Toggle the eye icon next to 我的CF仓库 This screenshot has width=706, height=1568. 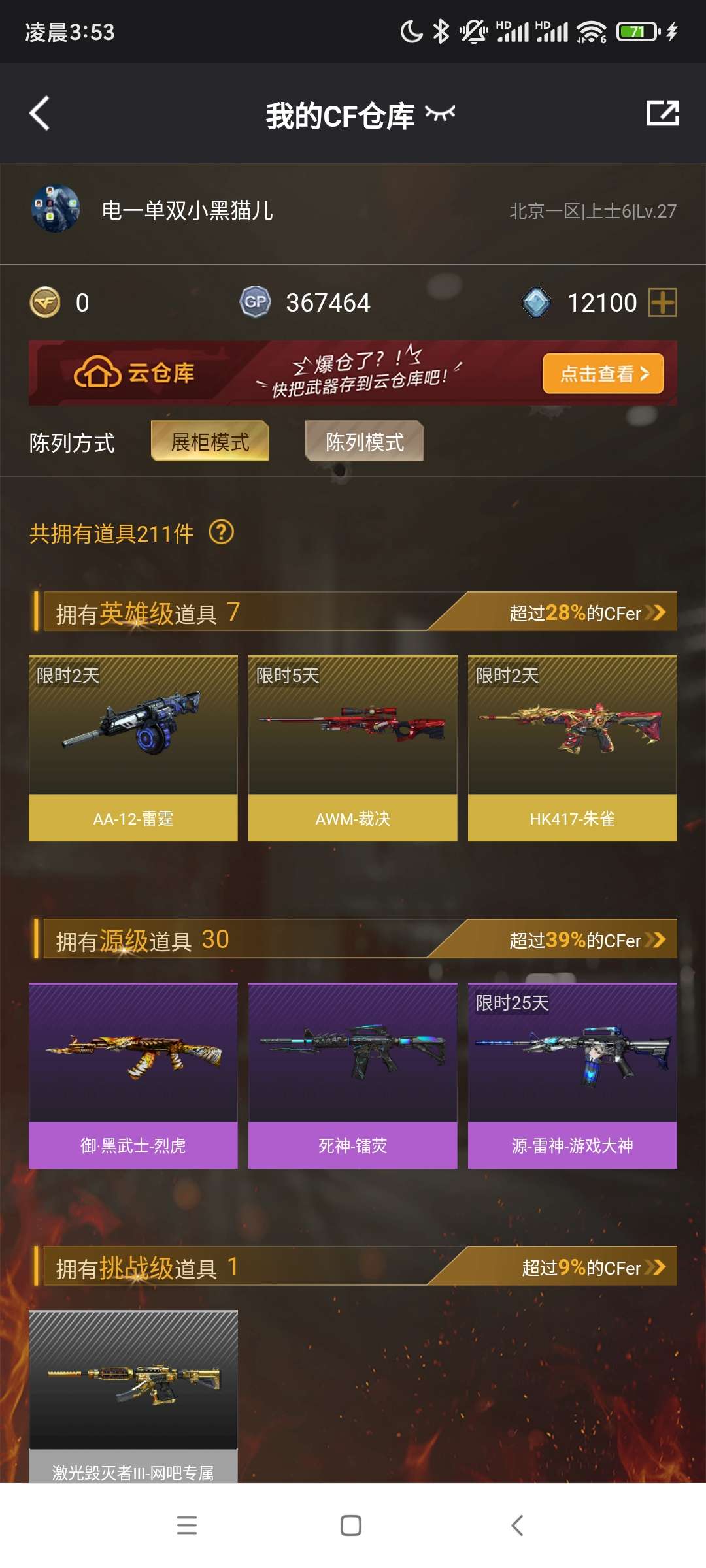(x=440, y=114)
